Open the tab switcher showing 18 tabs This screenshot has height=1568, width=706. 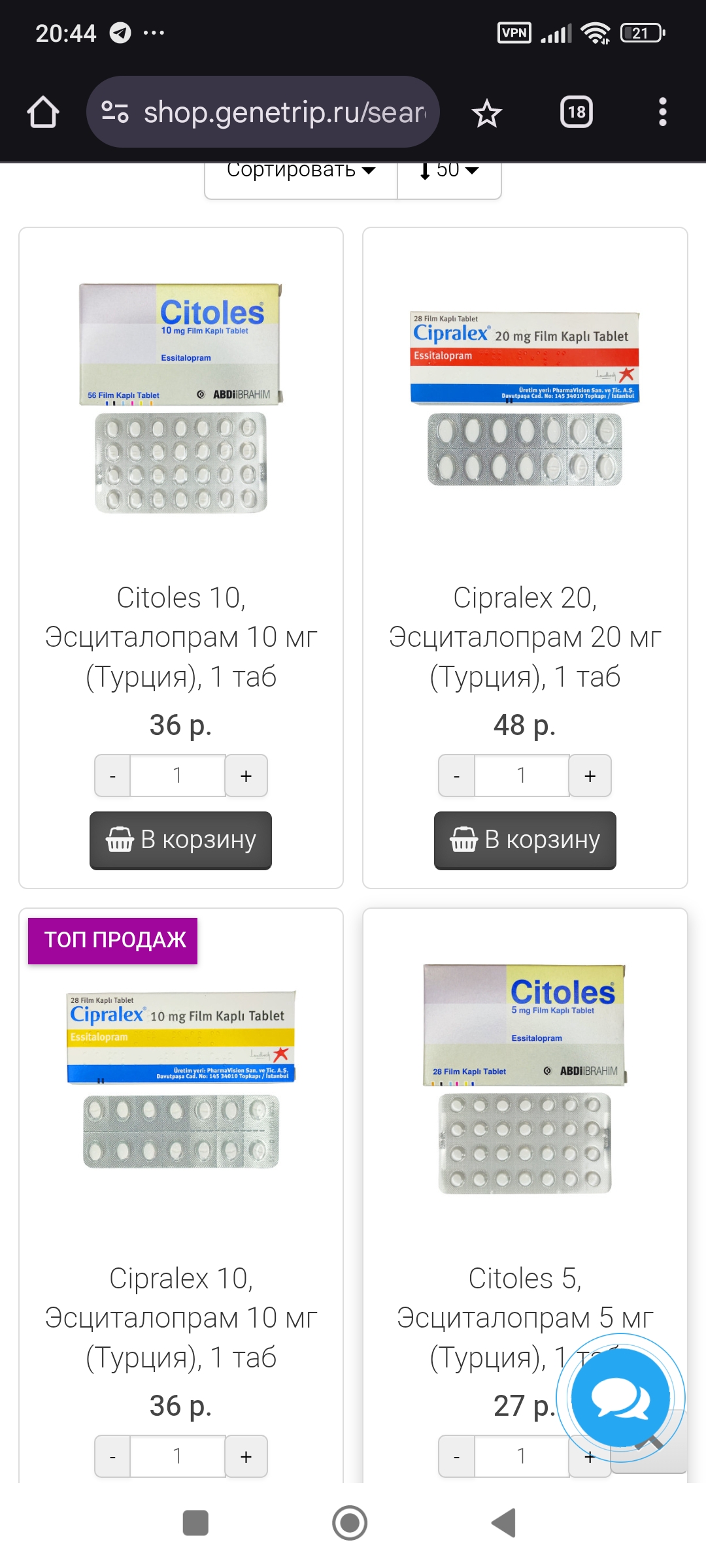[x=576, y=112]
